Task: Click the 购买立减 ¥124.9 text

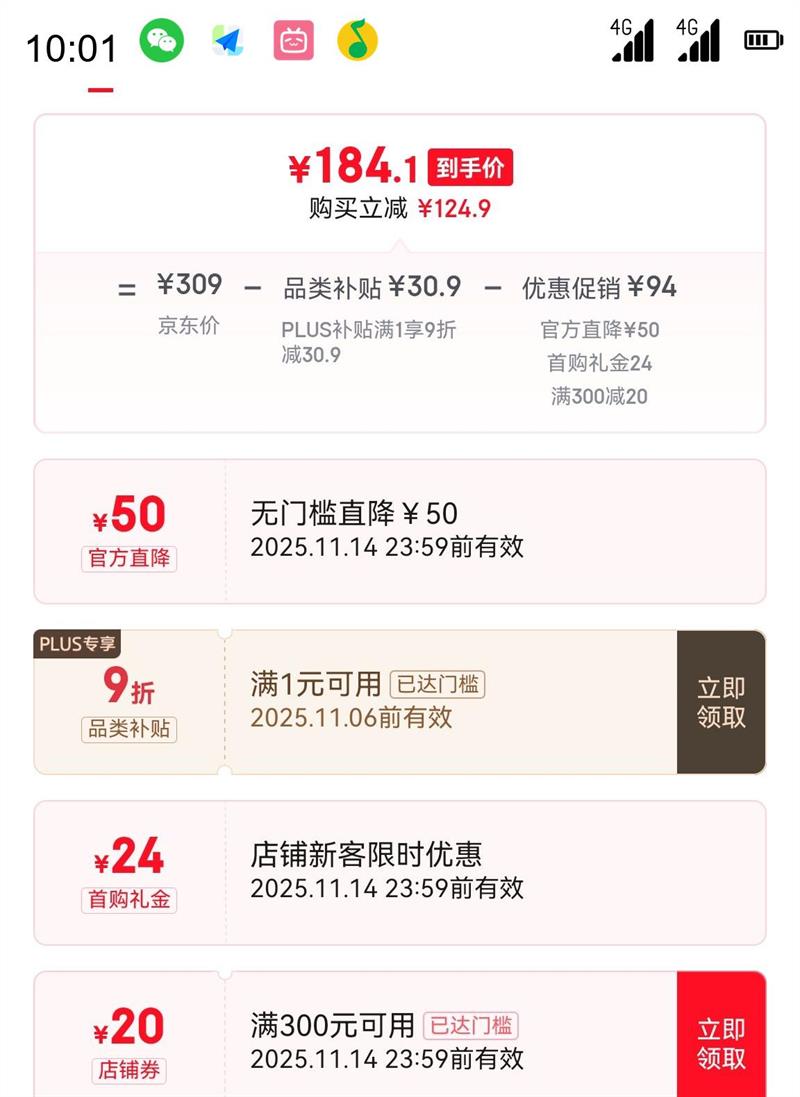Action: click(400, 207)
